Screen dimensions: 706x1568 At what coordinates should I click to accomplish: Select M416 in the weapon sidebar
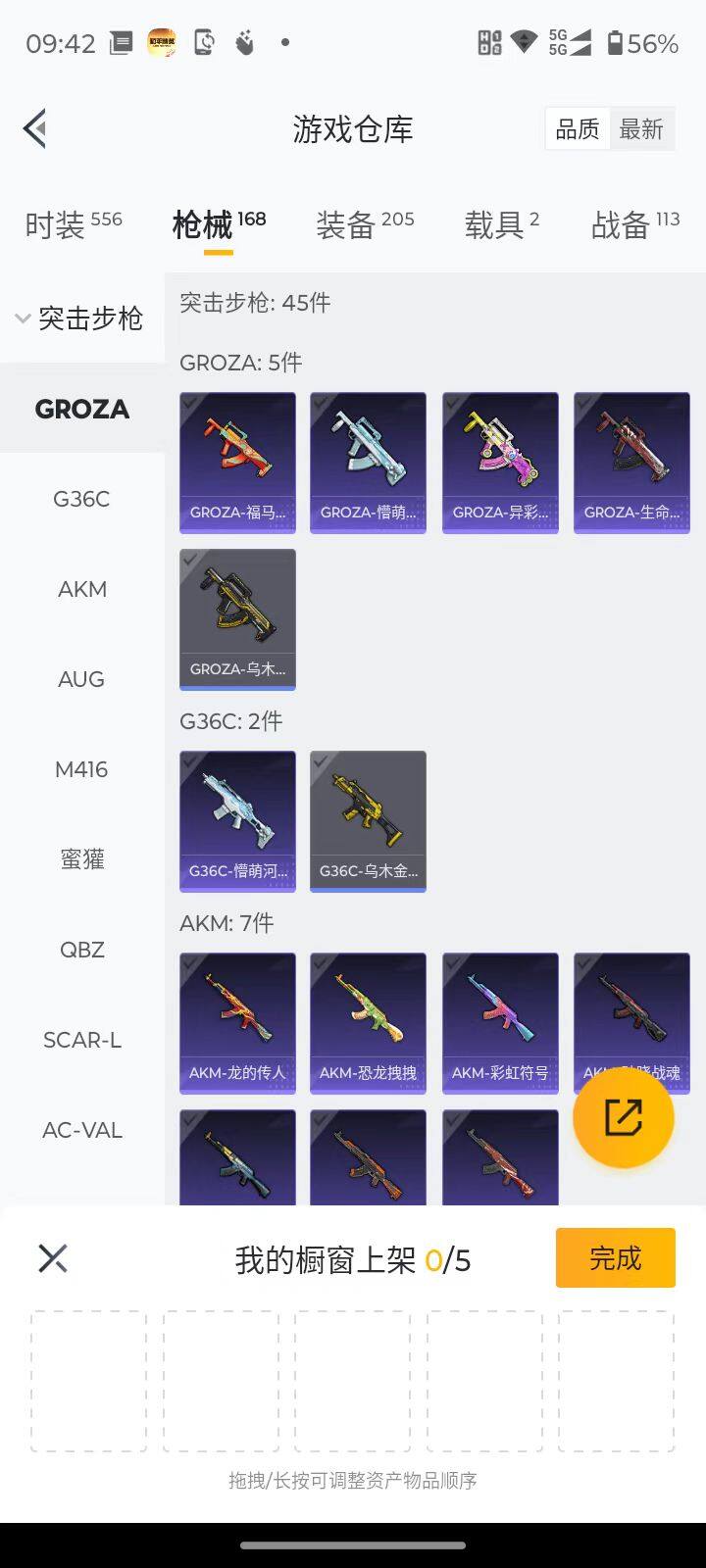[x=81, y=769]
